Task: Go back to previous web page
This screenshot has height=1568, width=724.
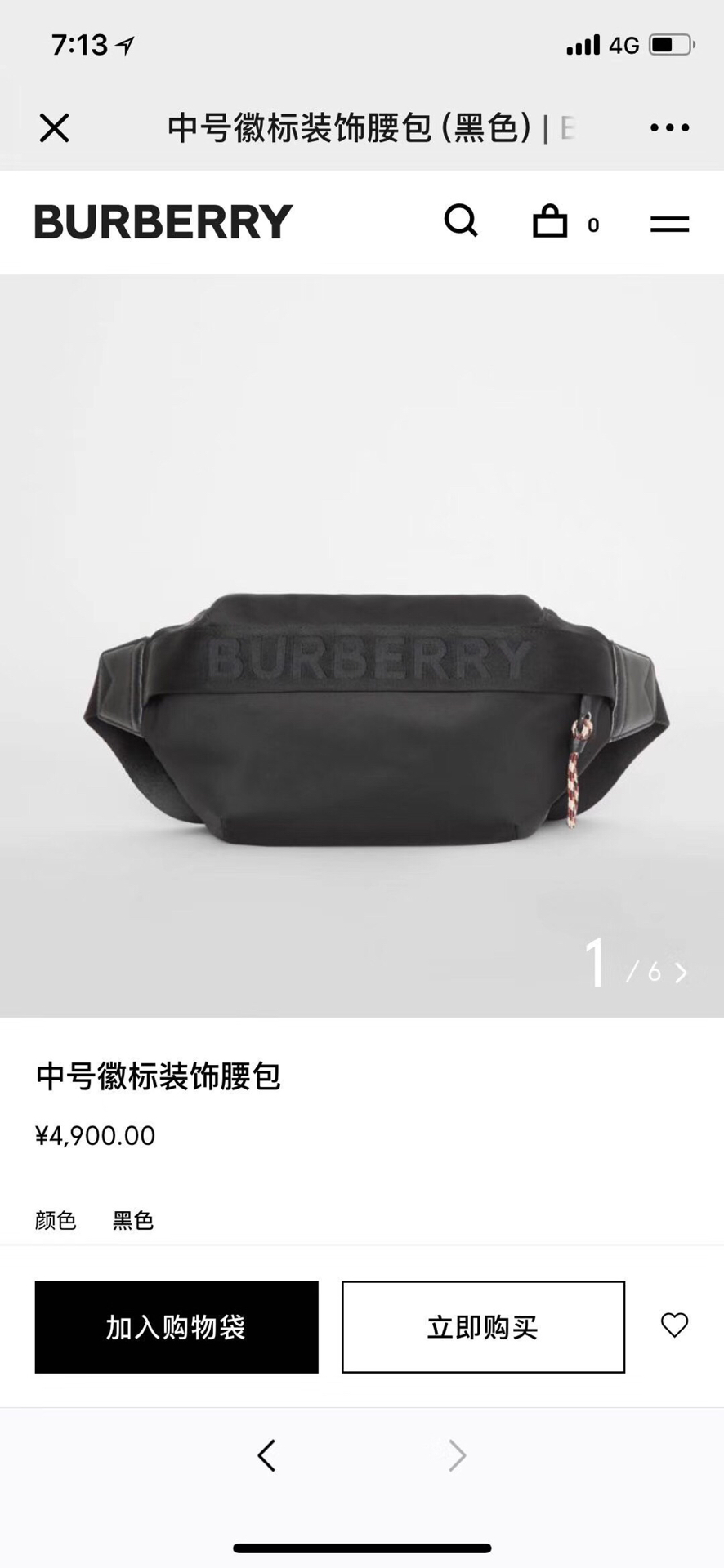Action: coord(267,1455)
